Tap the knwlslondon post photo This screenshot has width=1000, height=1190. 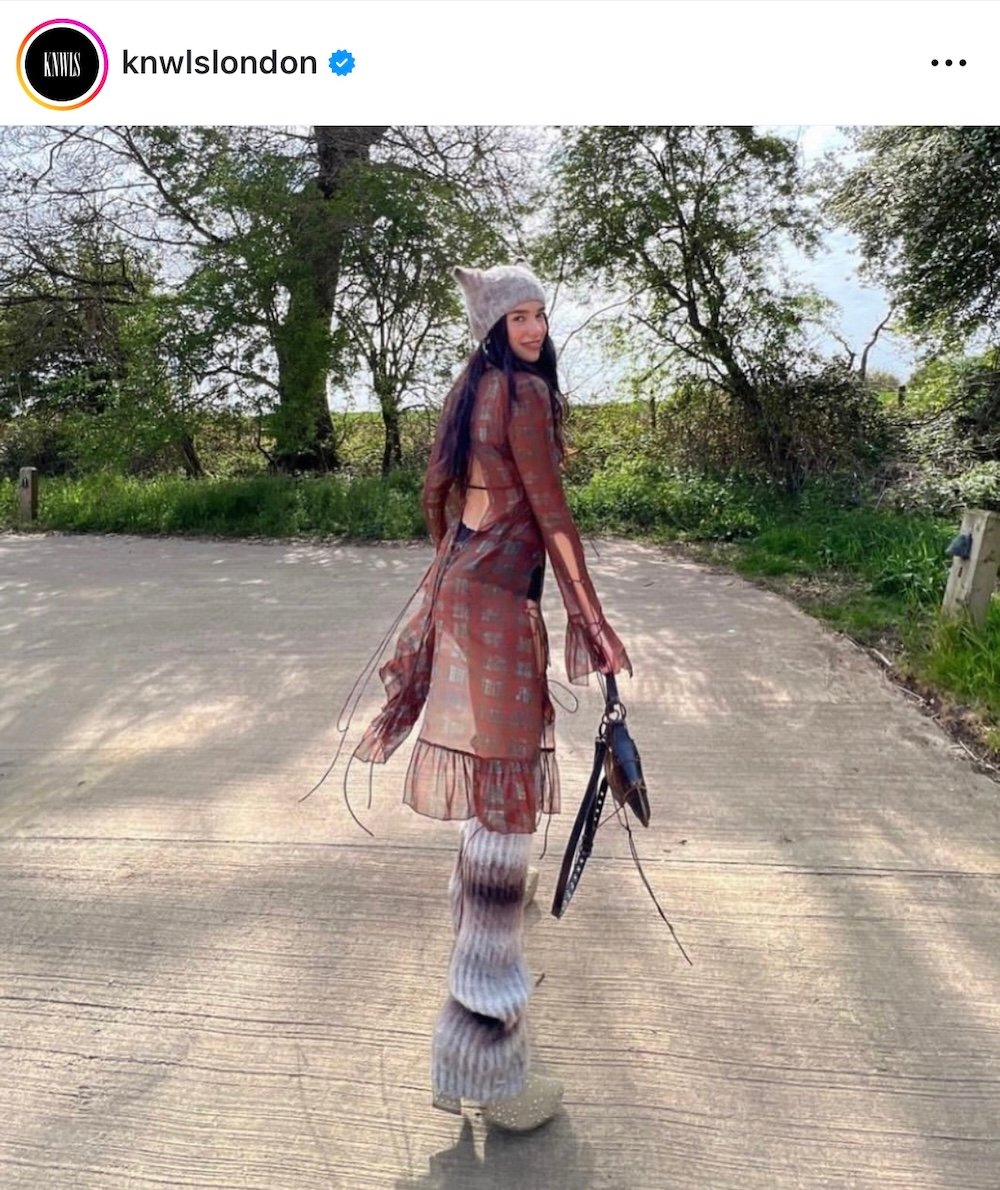500,656
